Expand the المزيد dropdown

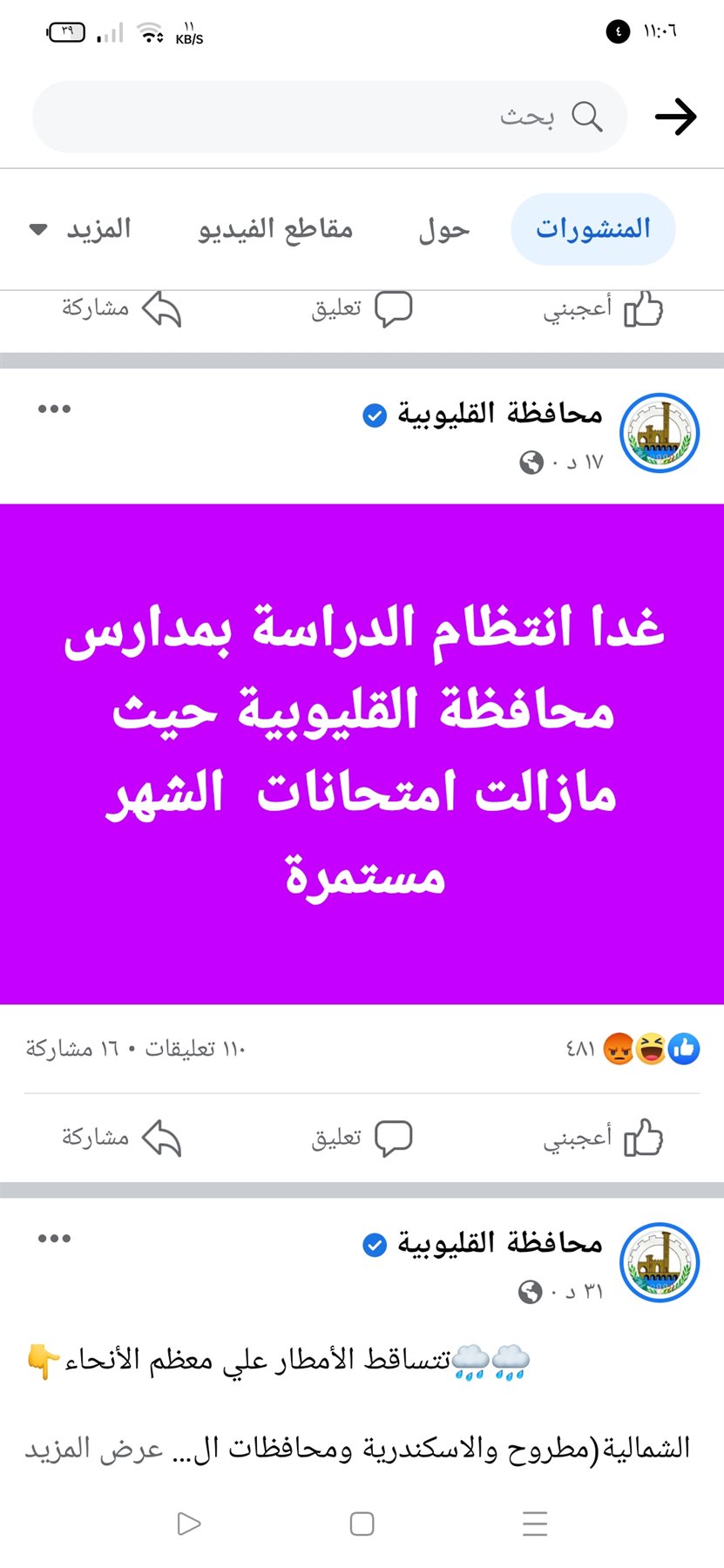point(80,230)
